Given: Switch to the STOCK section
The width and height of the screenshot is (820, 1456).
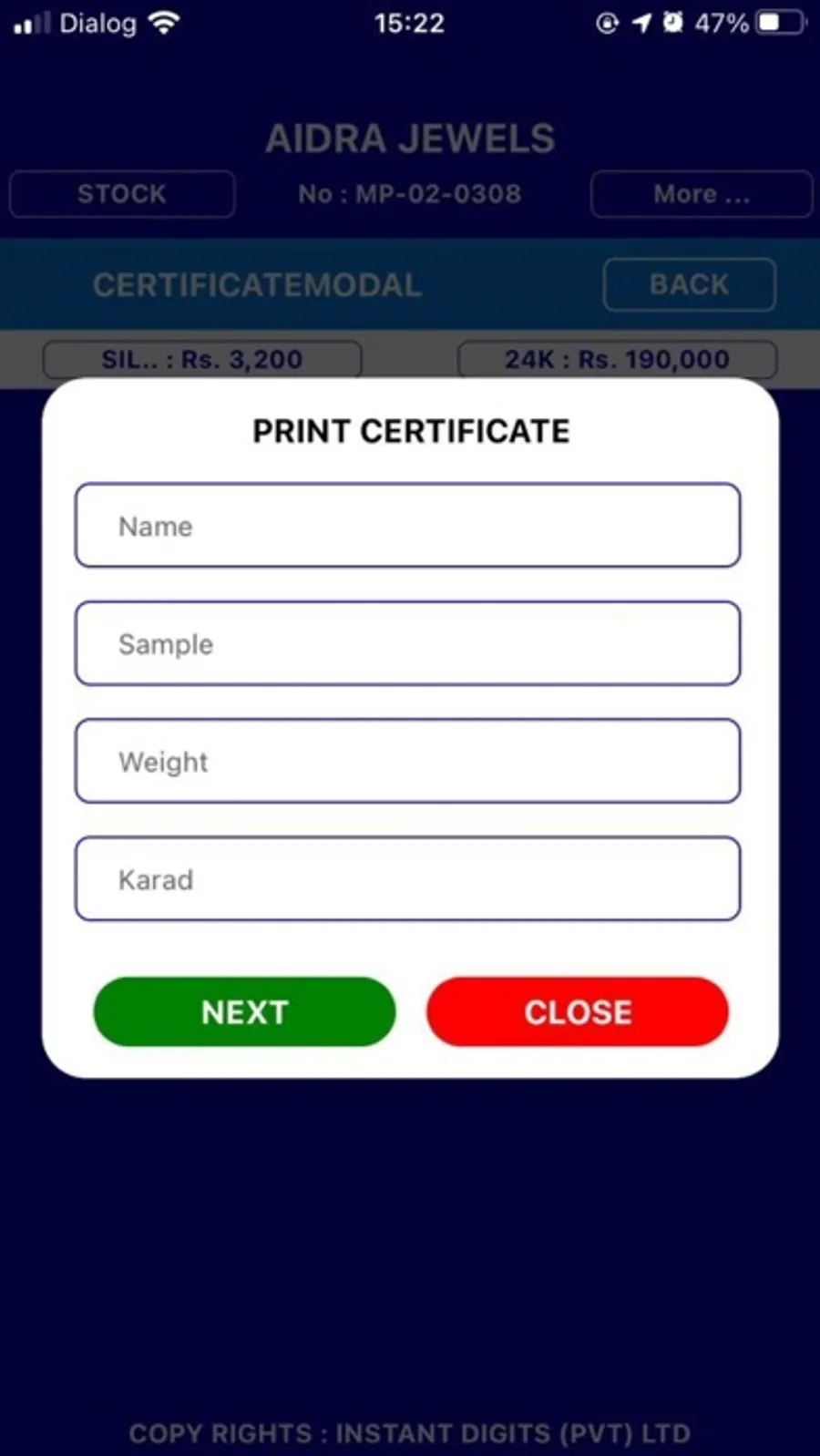Looking at the screenshot, I should point(121,193).
